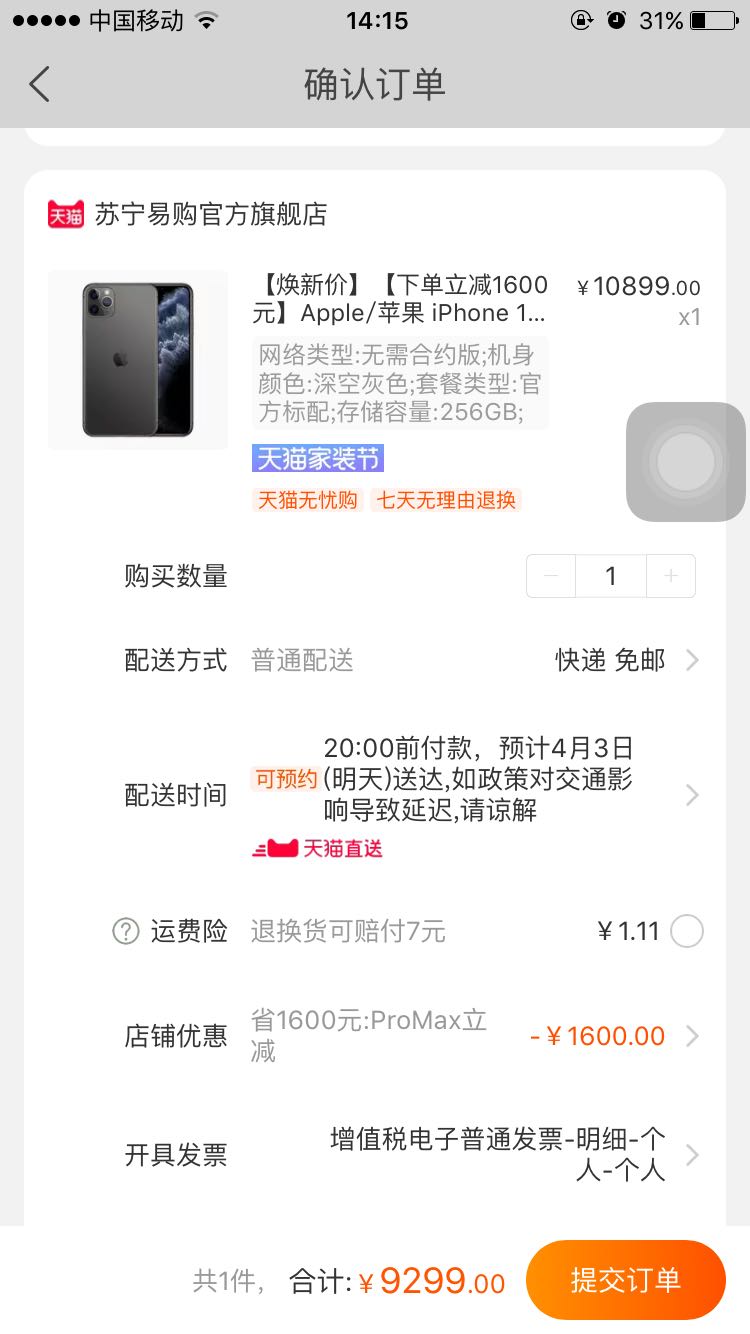Tap the AssistiveTouch floating button
This screenshot has height=1334, width=750.
[686, 462]
